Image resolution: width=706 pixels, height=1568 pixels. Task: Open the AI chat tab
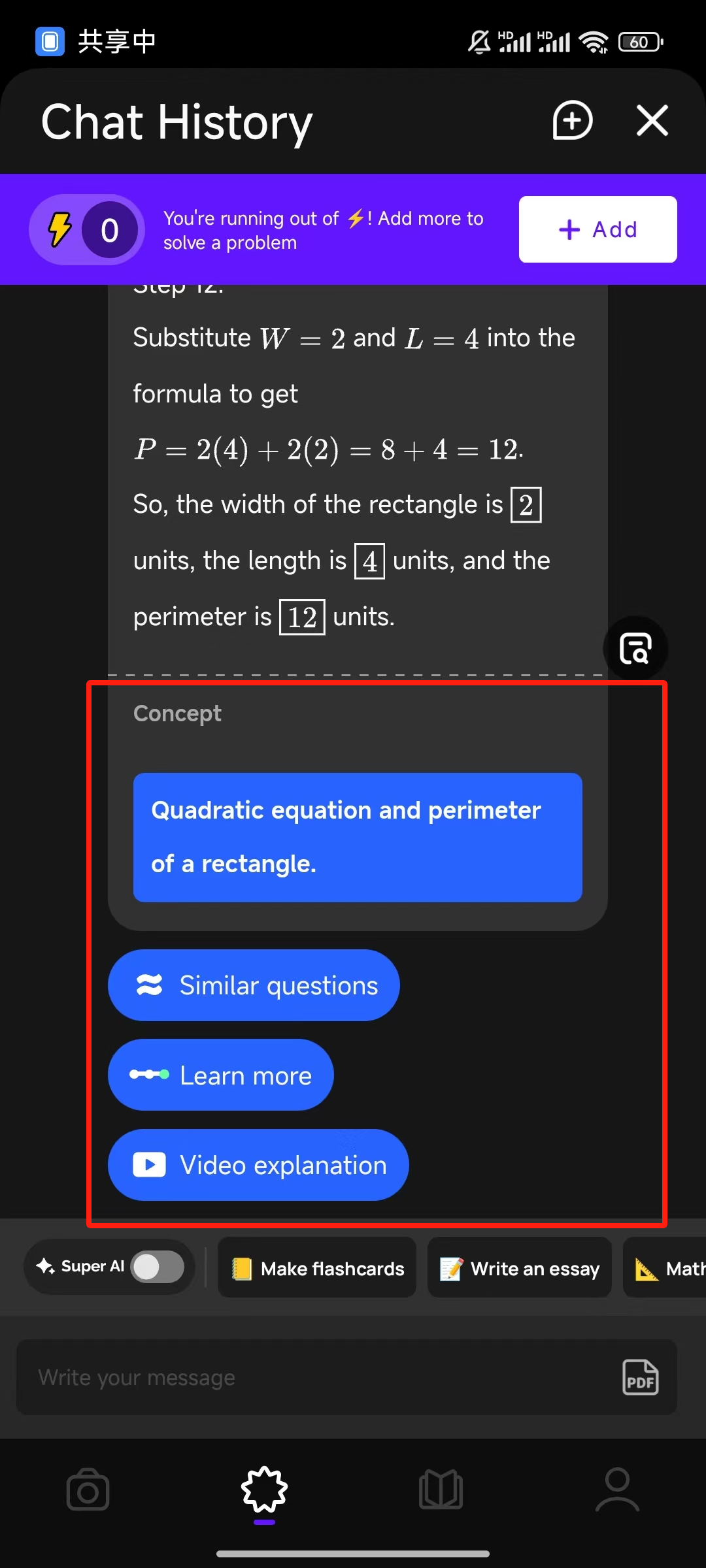tap(264, 1490)
